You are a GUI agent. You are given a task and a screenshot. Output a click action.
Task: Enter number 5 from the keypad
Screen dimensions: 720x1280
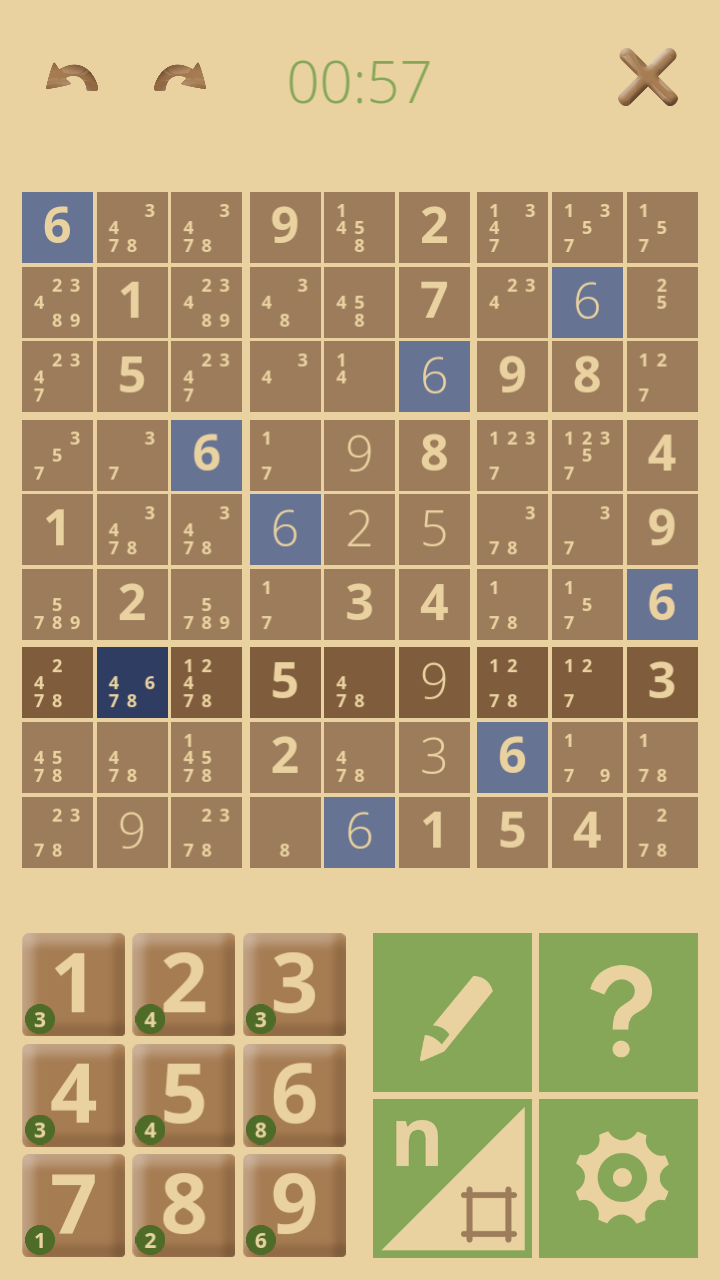184,1095
